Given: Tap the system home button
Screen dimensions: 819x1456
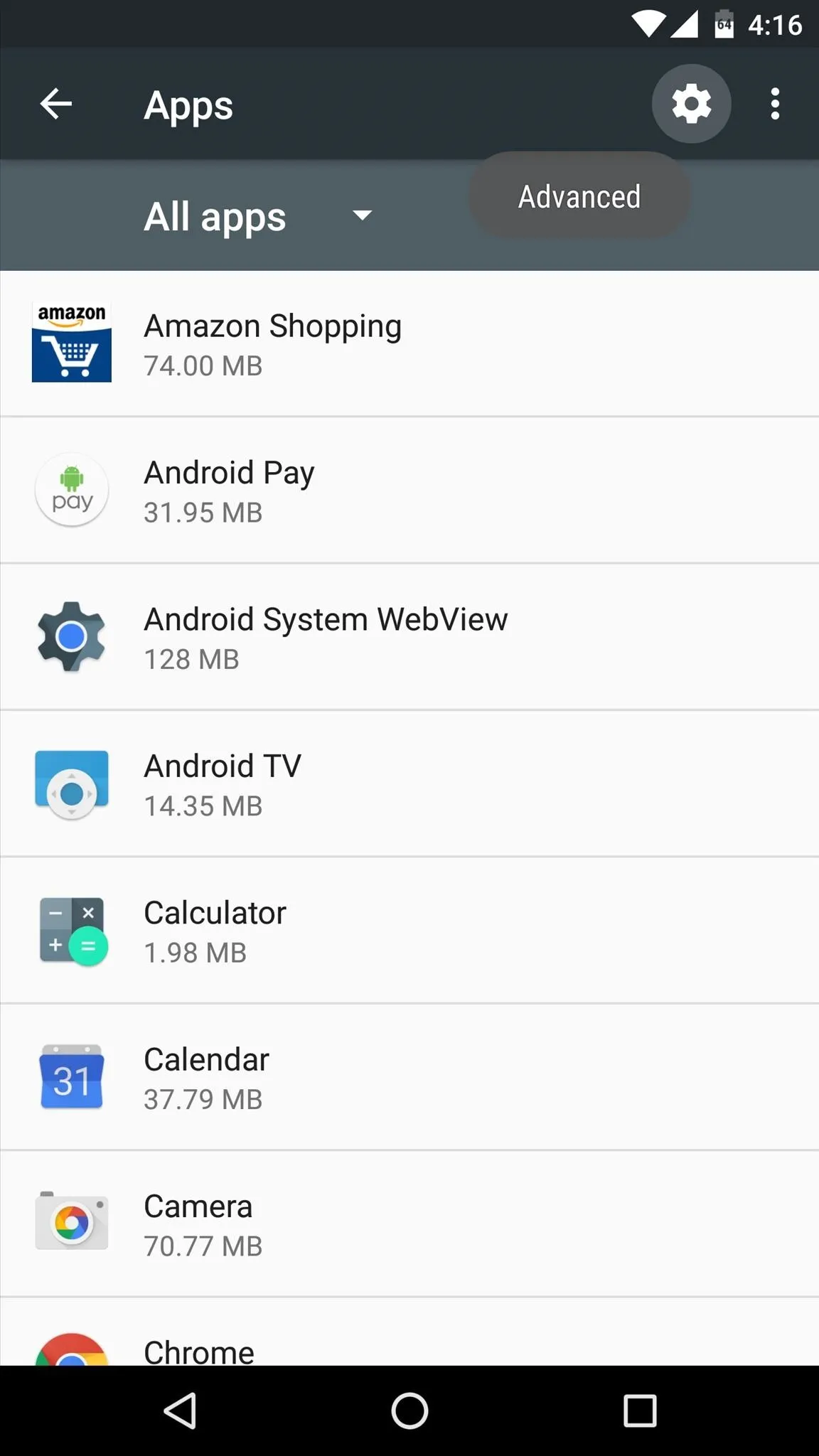Looking at the screenshot, I should pos(409,1410).
